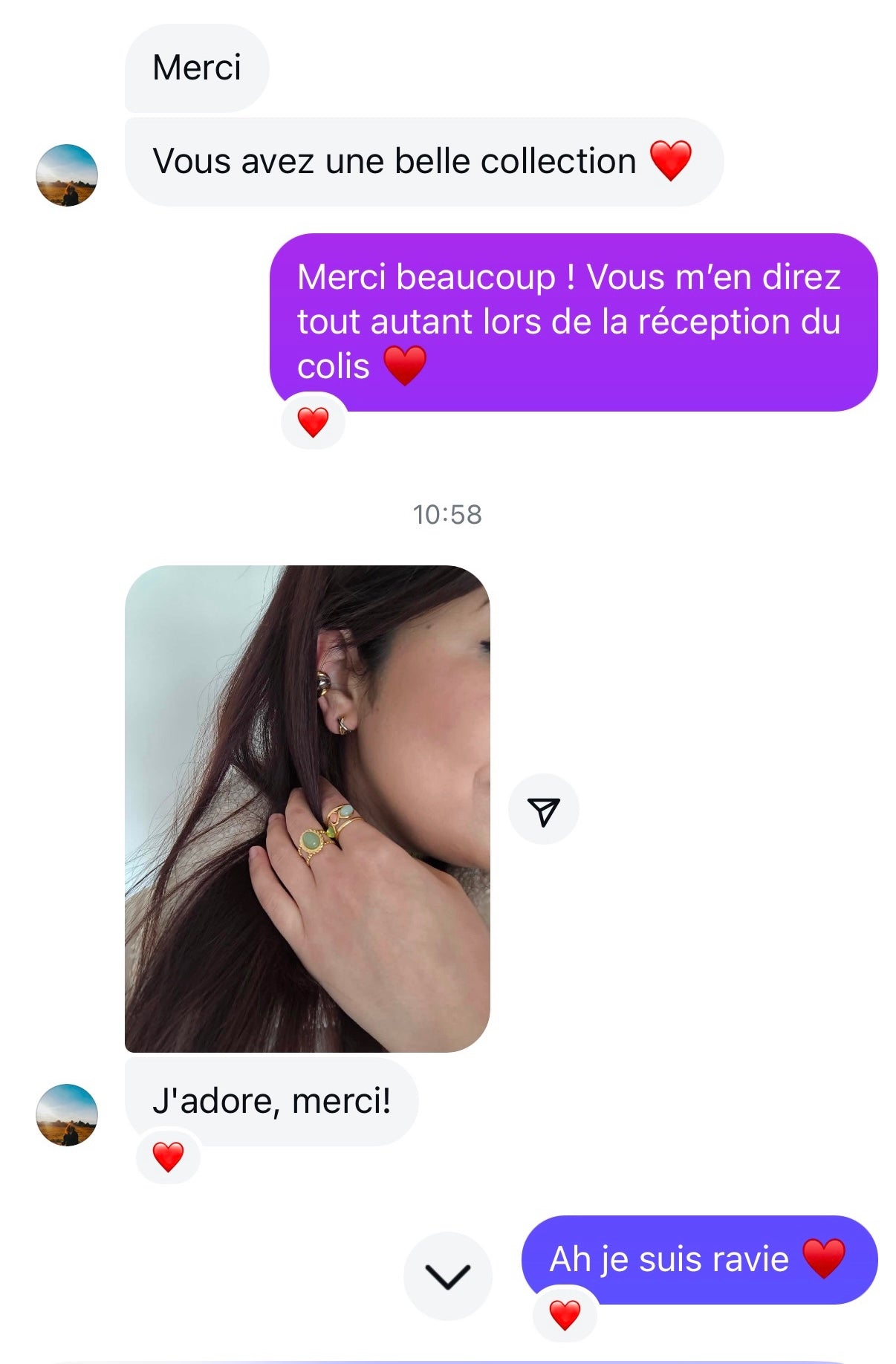Jump to latest messages with the down chevron
The width and height of the screenshot is (896, 1364).
pos(447,1276)
